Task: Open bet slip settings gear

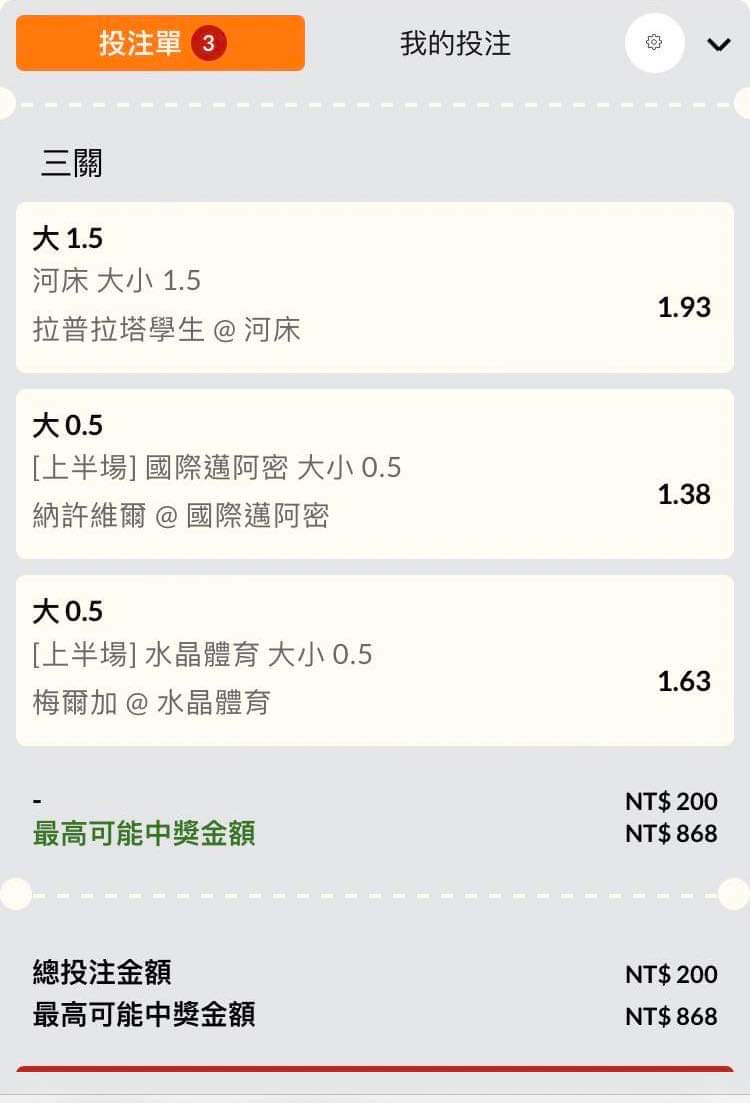Action: click(x=654, y=43)
